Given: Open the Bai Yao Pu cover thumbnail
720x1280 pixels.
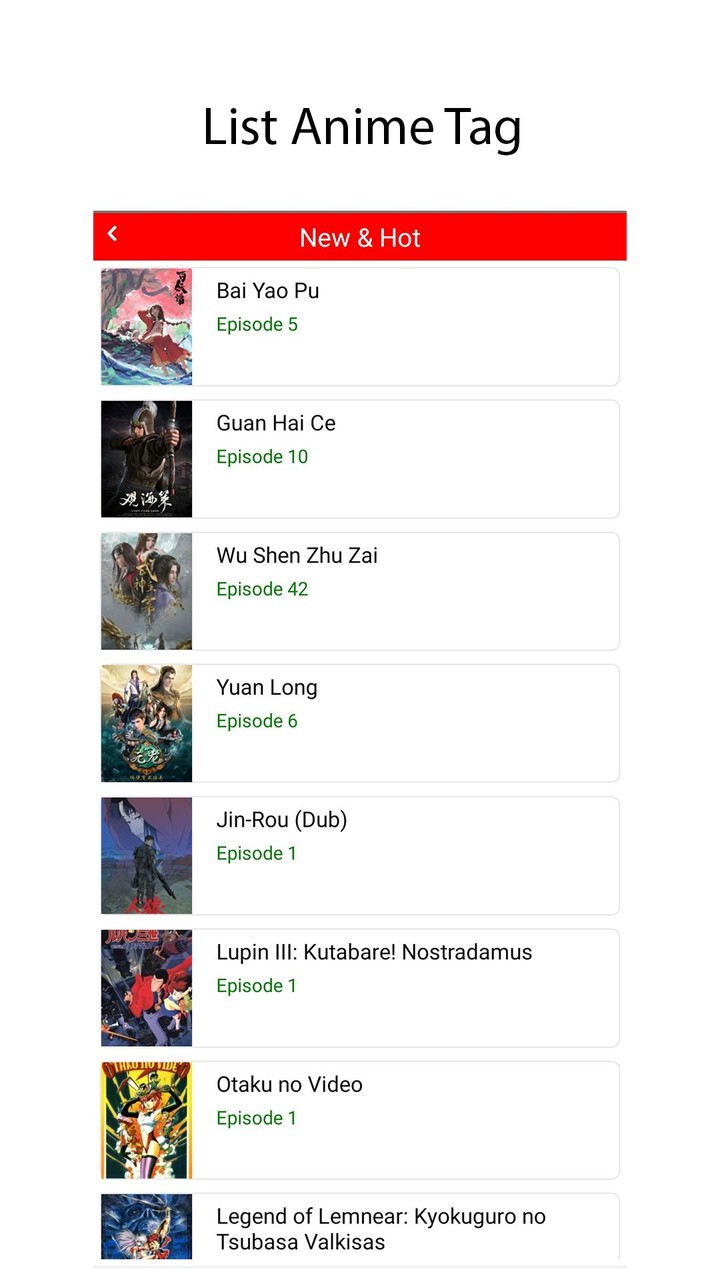Looking at the screenshot, I should [146, 326].
